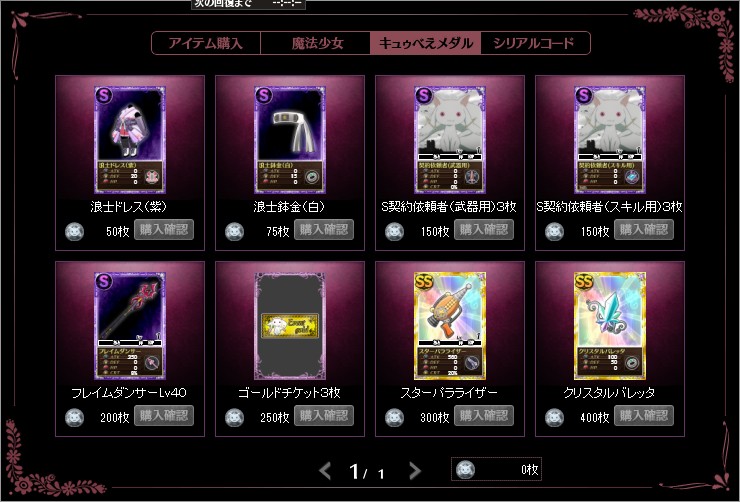Open the 魔法少女 tab
The height and width of the screenshot is (502, 740).
316,43
